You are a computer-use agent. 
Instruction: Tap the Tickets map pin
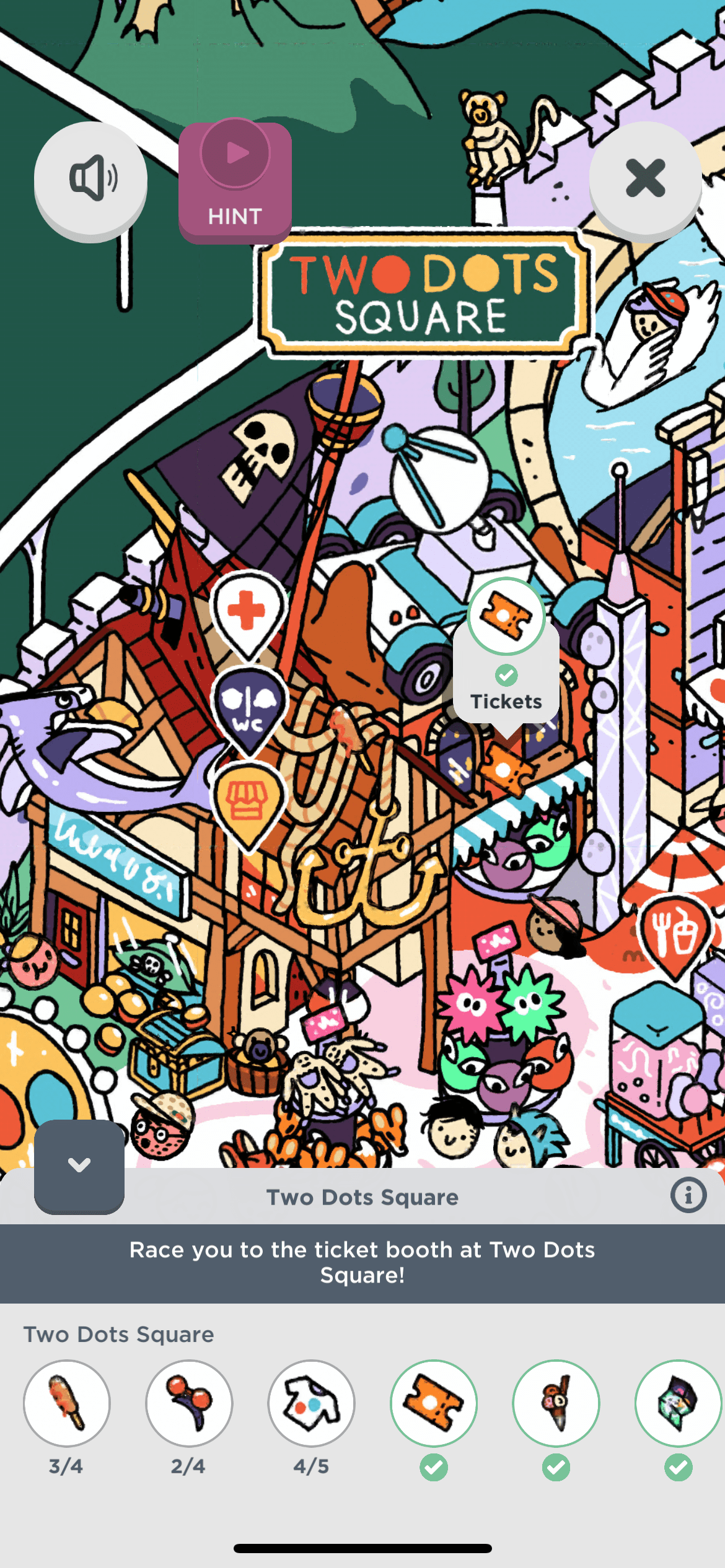coord(506,617)
